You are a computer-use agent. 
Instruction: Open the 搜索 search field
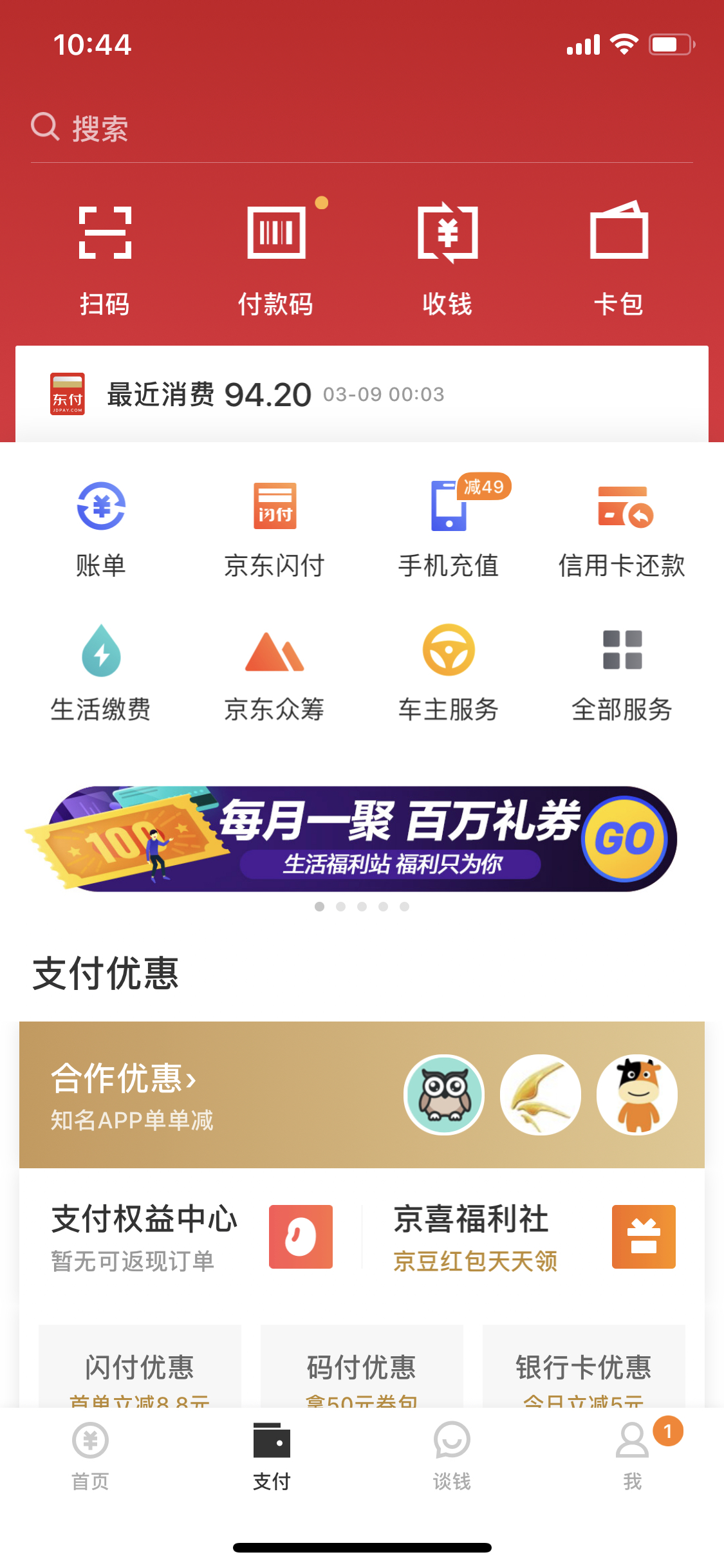[362, 127]
